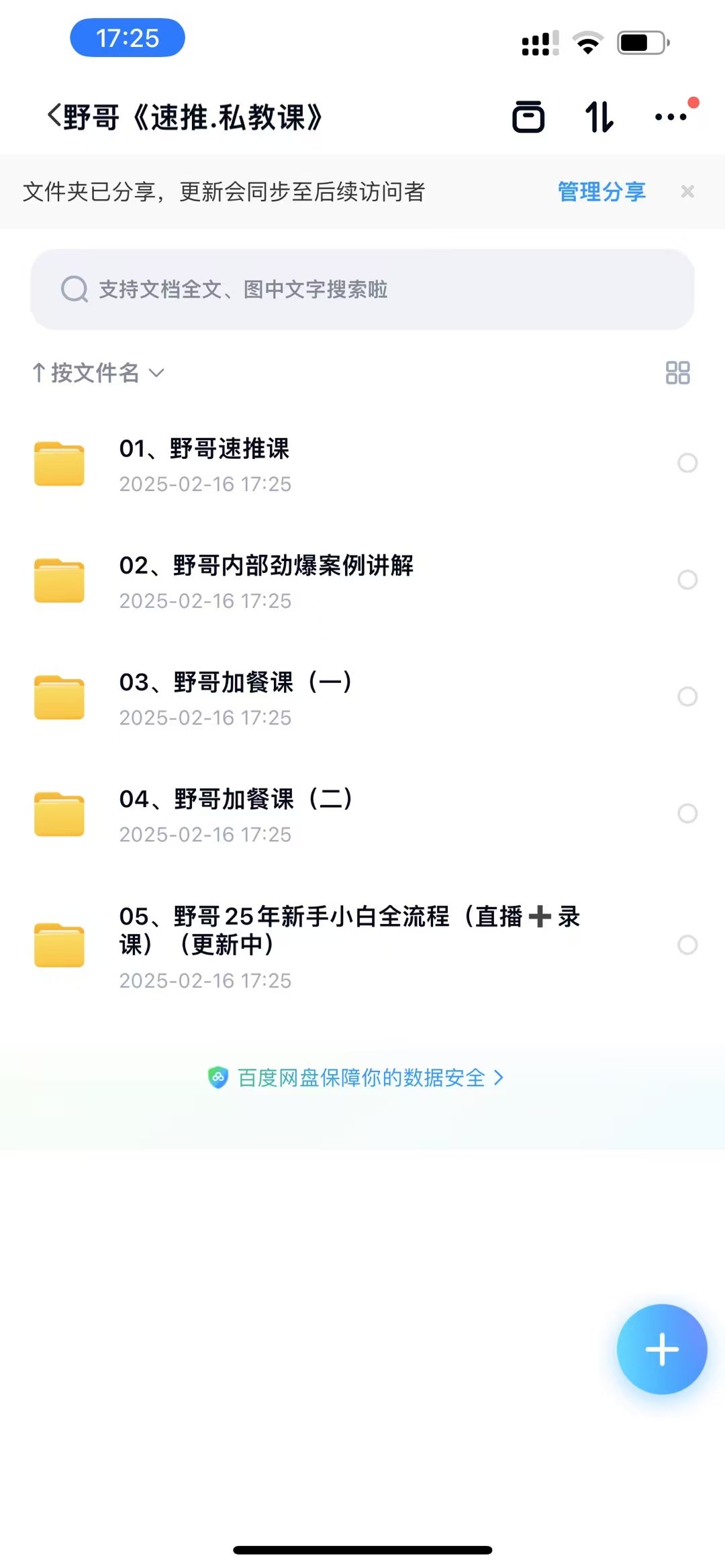725x1568 pixels.
Task: Open 百度网盘保障你的数据安全 link
Action: (x=361, y=1078)
